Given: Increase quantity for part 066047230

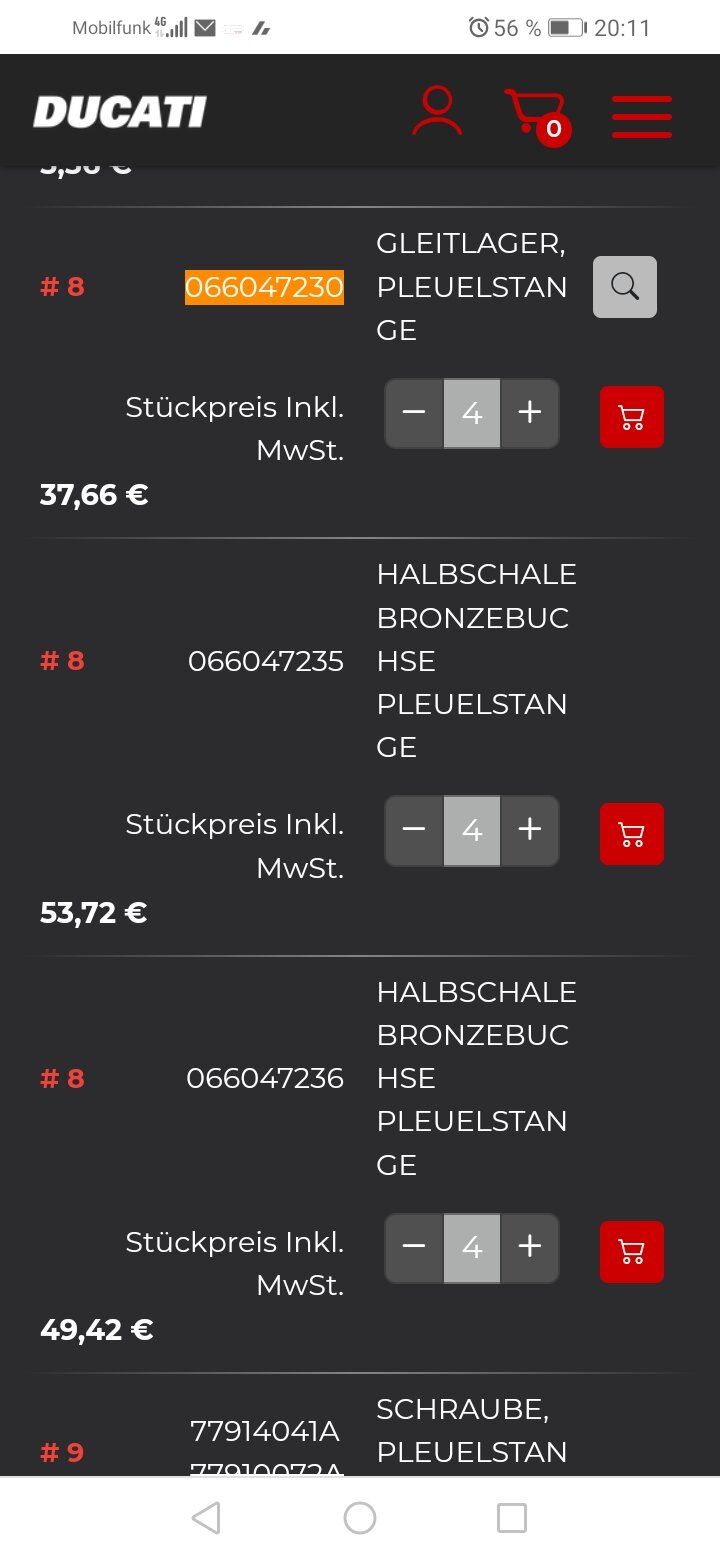Looking at the screenshot, I should [x=530, y=413].
